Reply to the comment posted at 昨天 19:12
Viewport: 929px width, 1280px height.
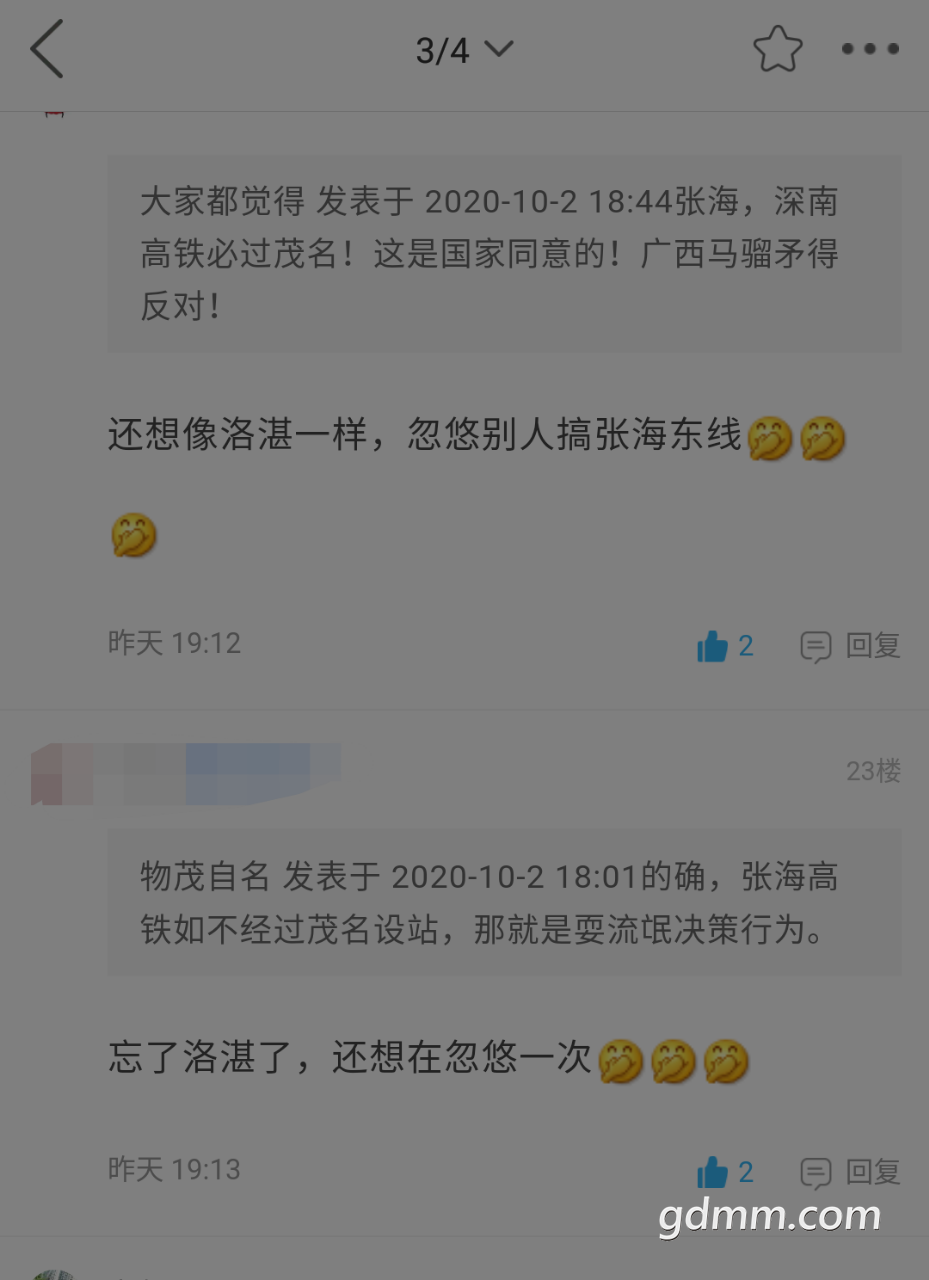851,646
